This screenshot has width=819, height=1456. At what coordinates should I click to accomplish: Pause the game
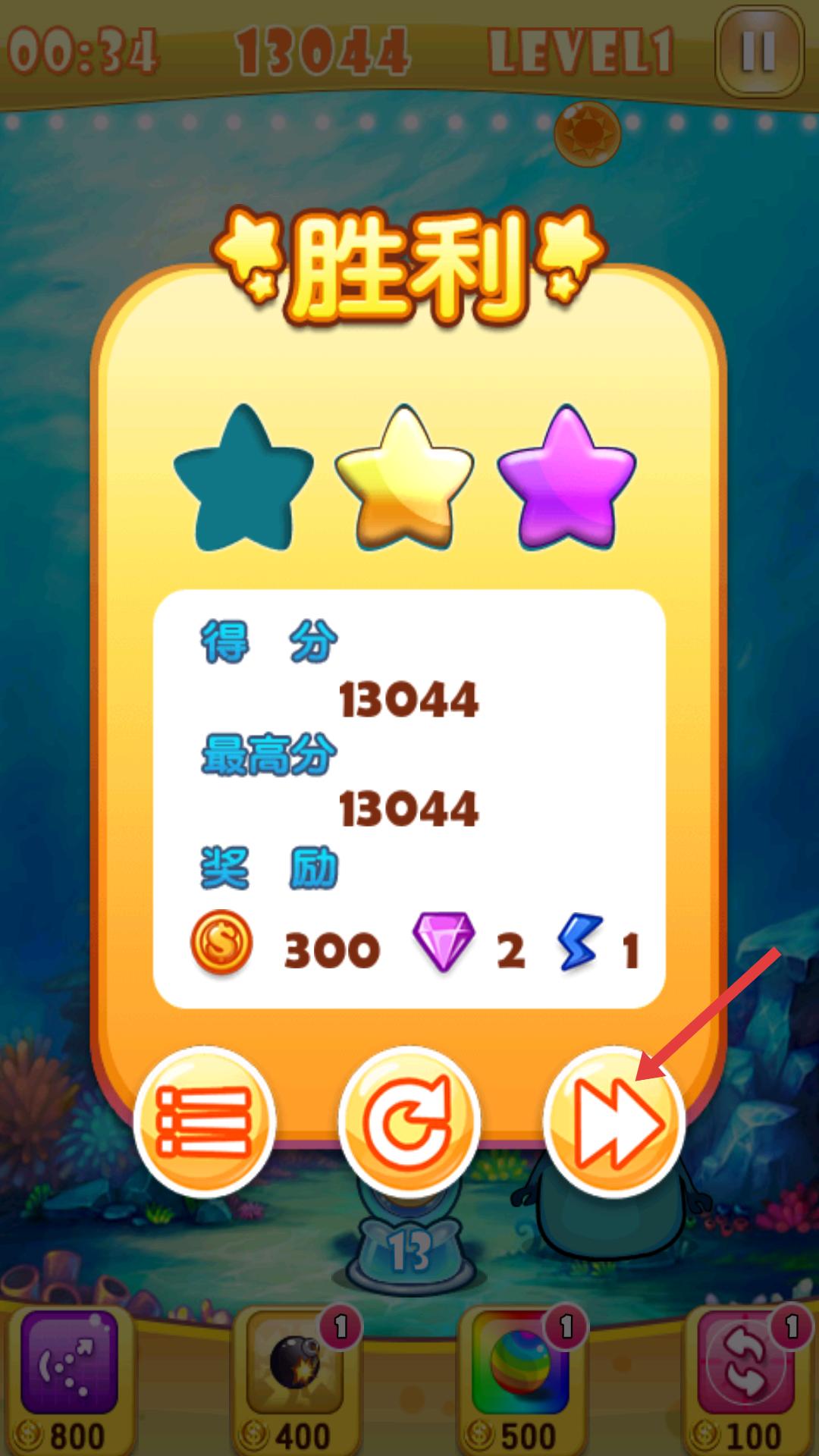click(758, 52)
